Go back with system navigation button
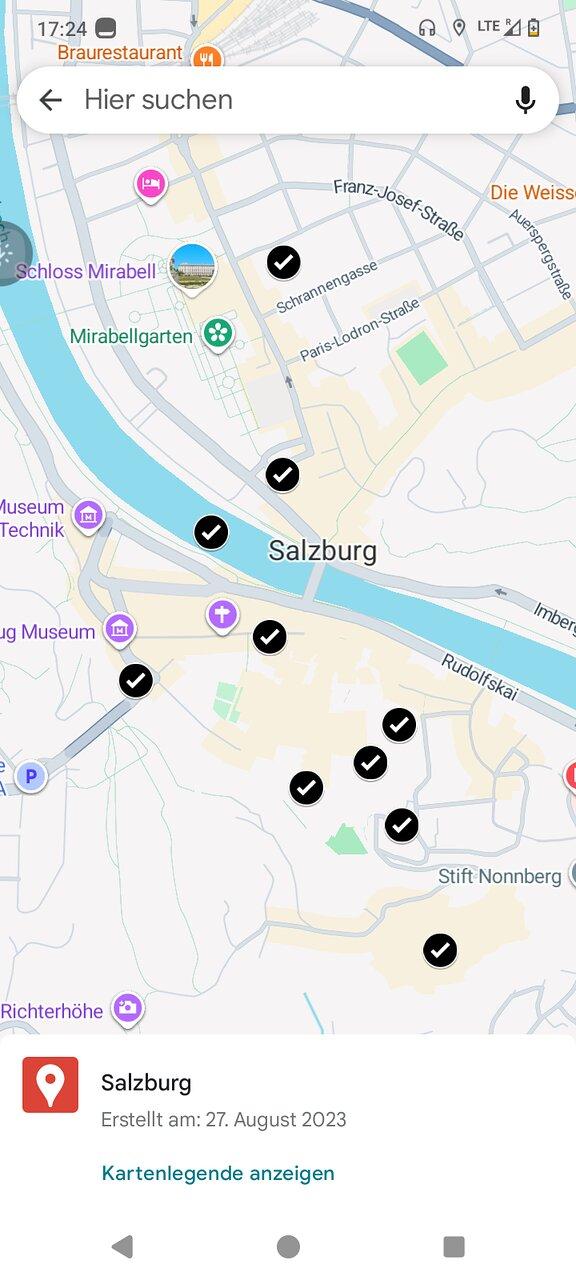Screen dimensions: 576x1280 pyautogui.click(x=122, y=1246)
